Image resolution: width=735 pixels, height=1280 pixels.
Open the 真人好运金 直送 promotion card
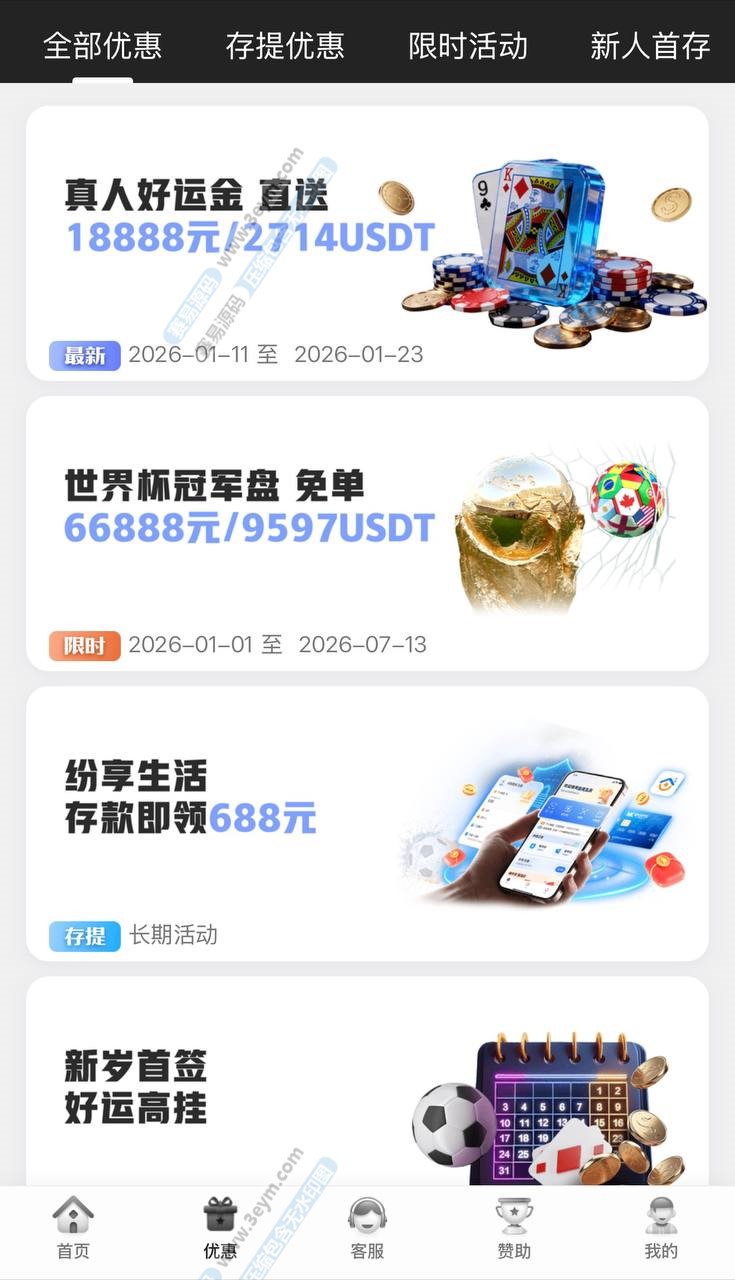tap(367, 243)
